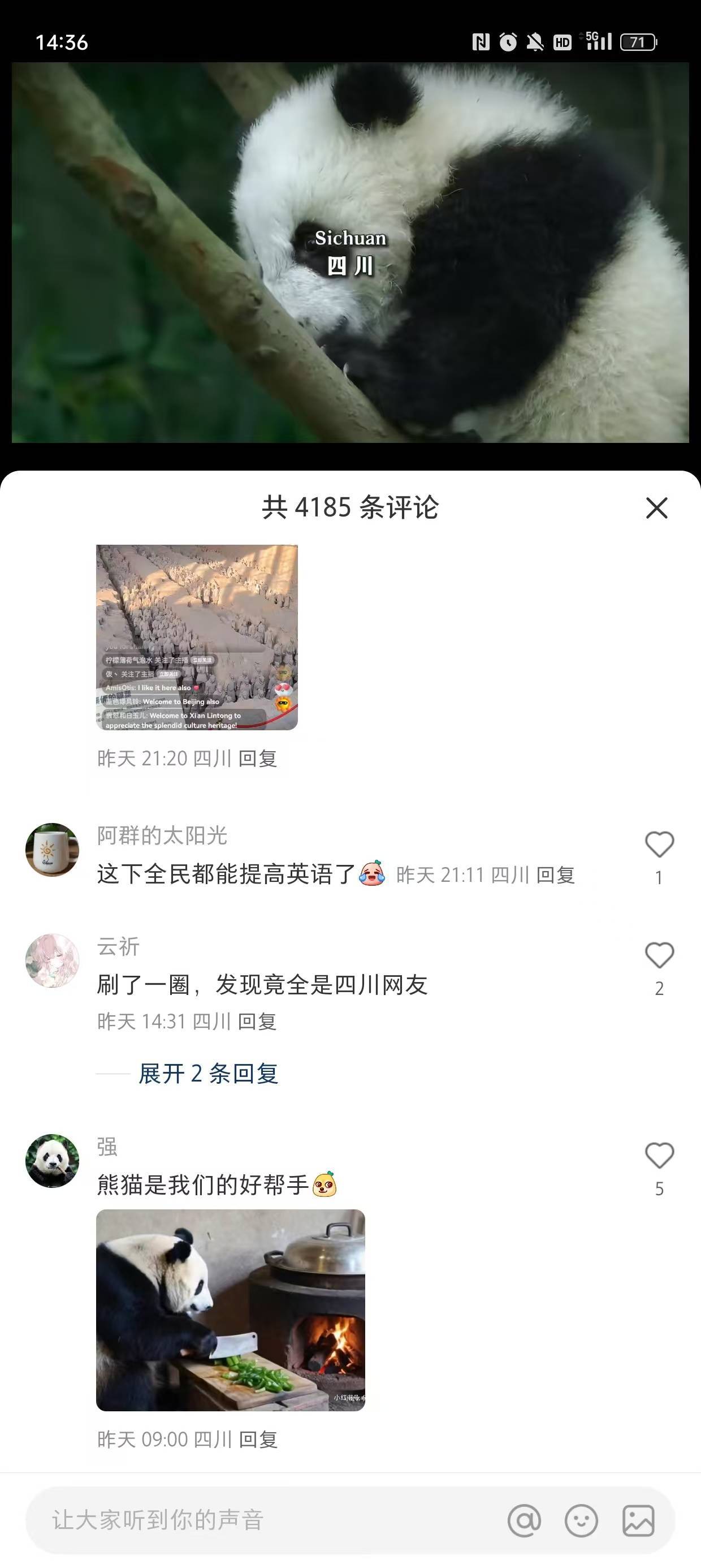Image resolution: width=701 pixels, height=1568 pixels.
Task: View 强's profile via panda avatar
Action: point(53,1161)
